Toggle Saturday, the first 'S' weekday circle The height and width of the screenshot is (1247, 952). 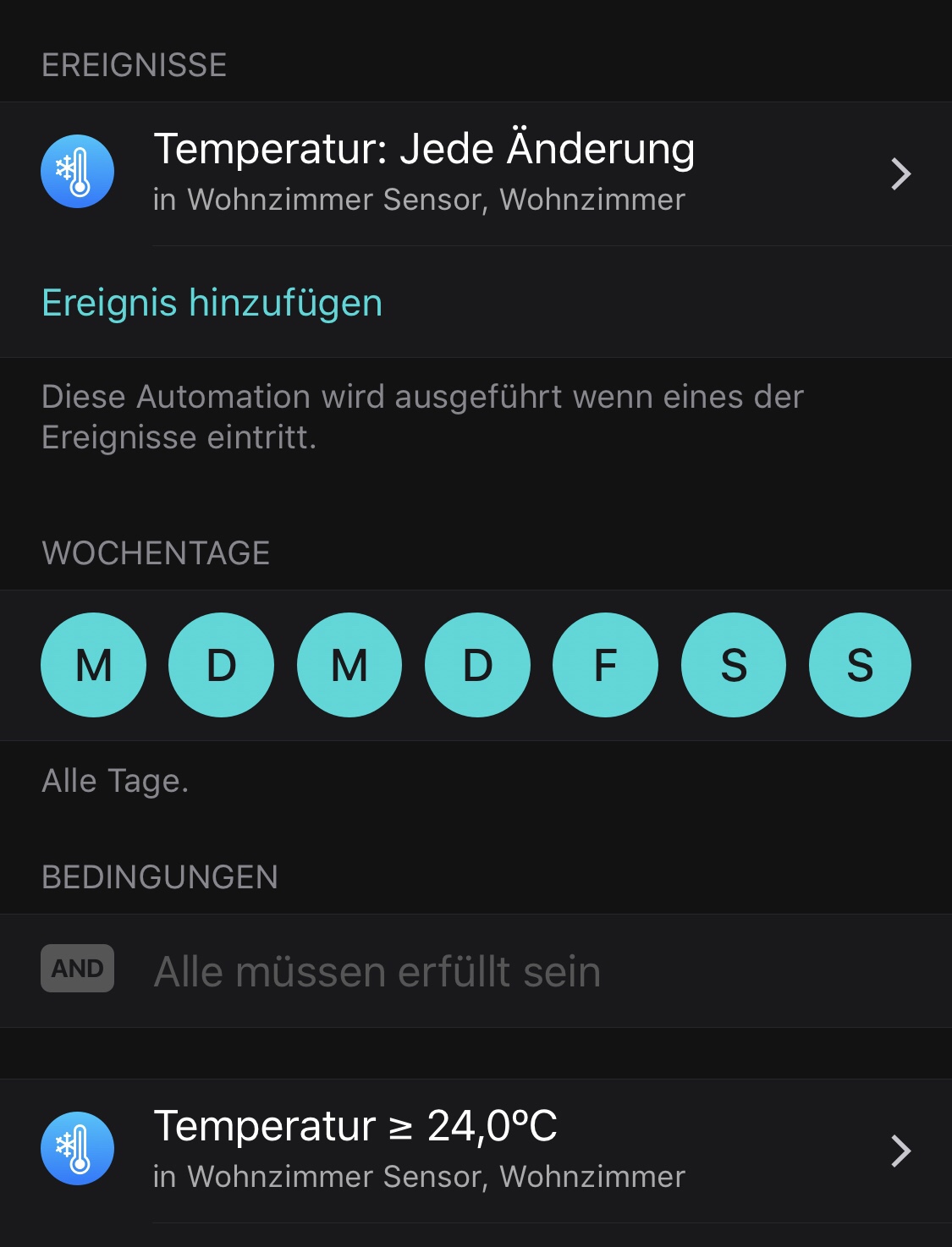[x=734, y=665]
